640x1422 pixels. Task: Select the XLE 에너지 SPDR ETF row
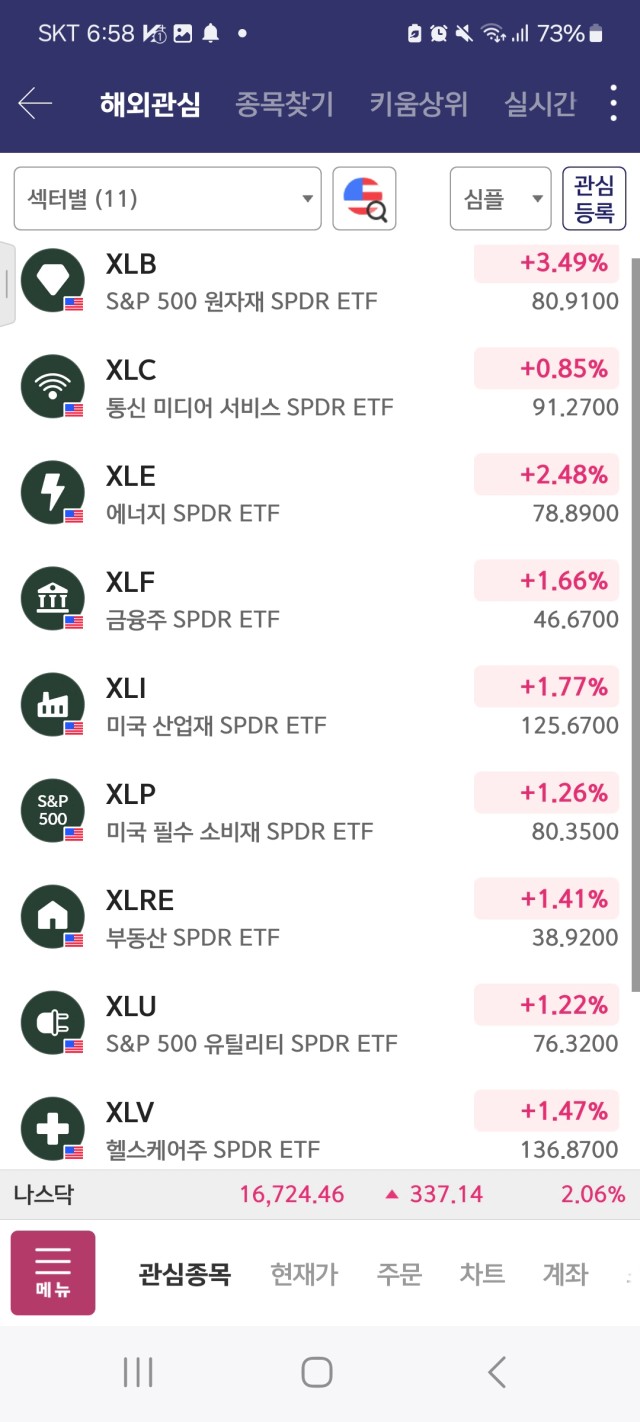pyautogui.click(x=318, y=494)
